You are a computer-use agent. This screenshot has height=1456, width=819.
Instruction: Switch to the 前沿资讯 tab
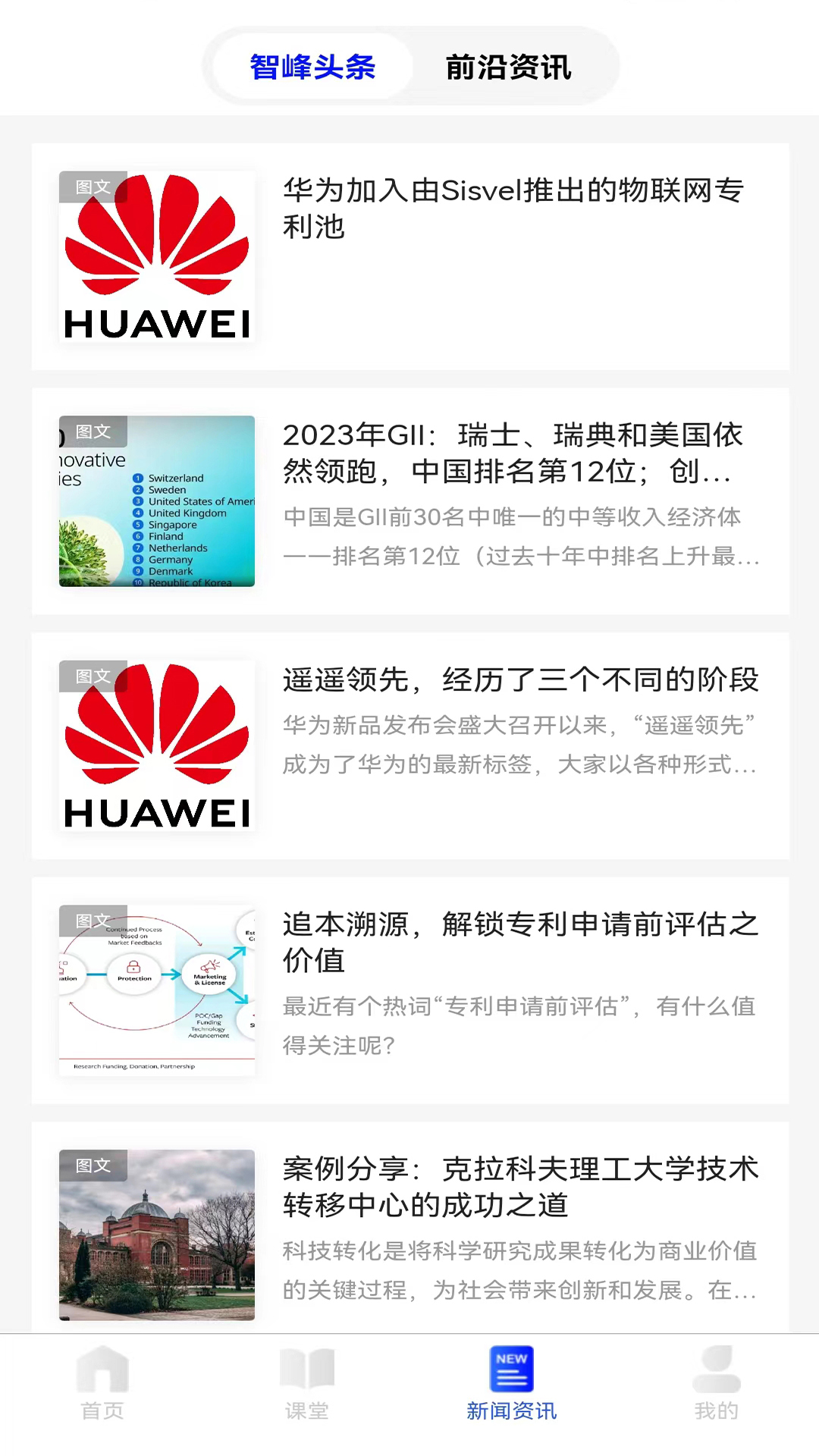[x=510, y=67]
